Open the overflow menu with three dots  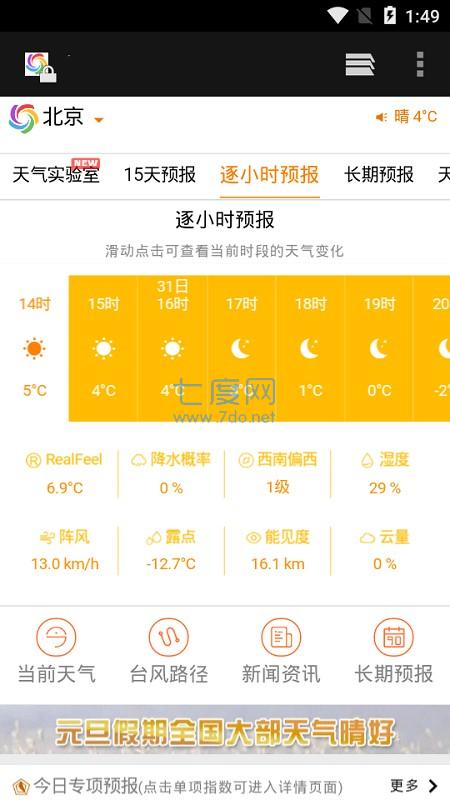420,64
